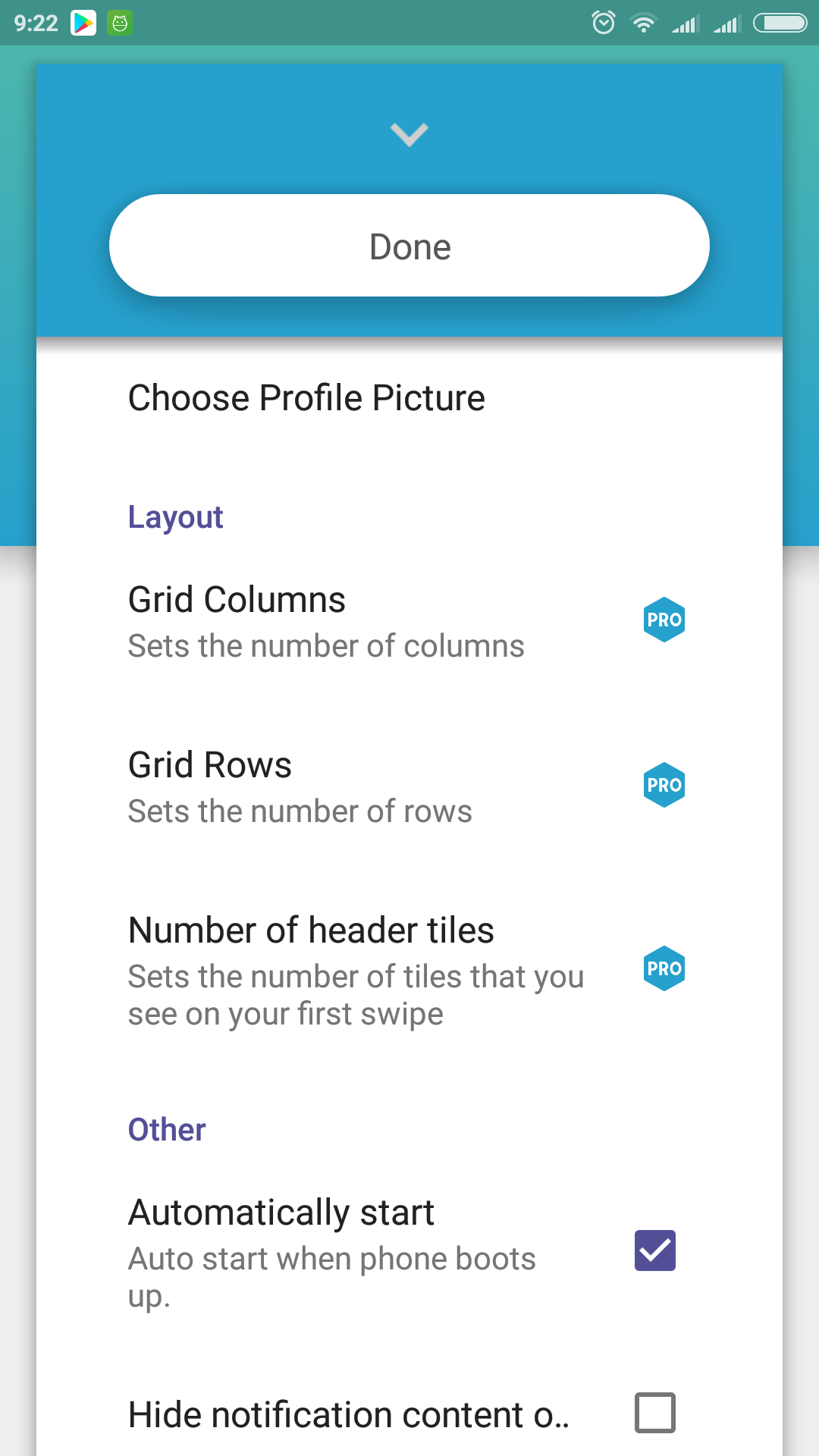
Task: Open Choose Profile Picture
Action: coord(409,398)
